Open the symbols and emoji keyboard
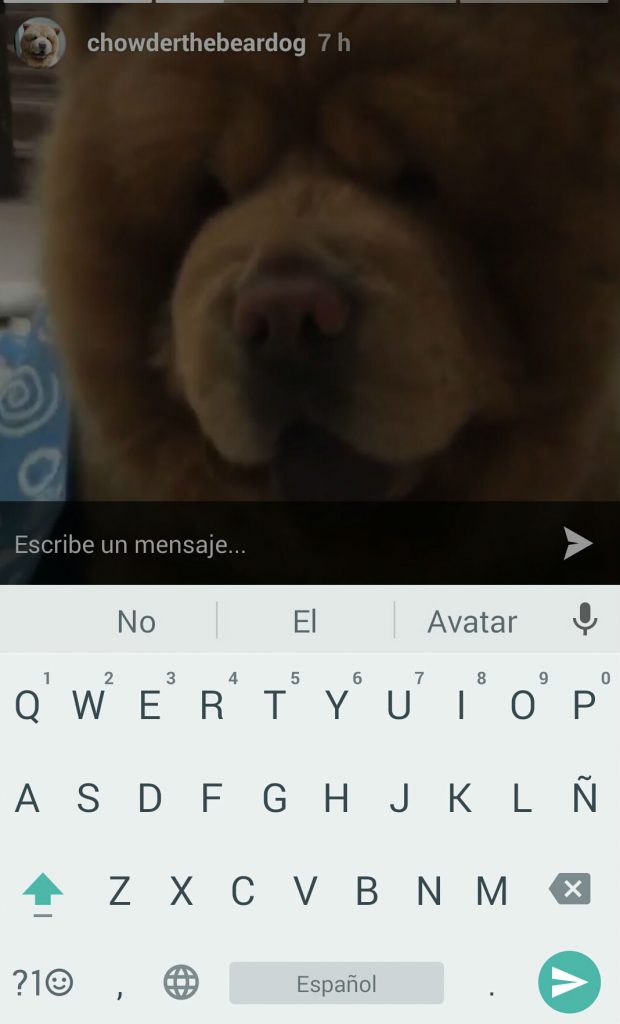 (42, 983)
